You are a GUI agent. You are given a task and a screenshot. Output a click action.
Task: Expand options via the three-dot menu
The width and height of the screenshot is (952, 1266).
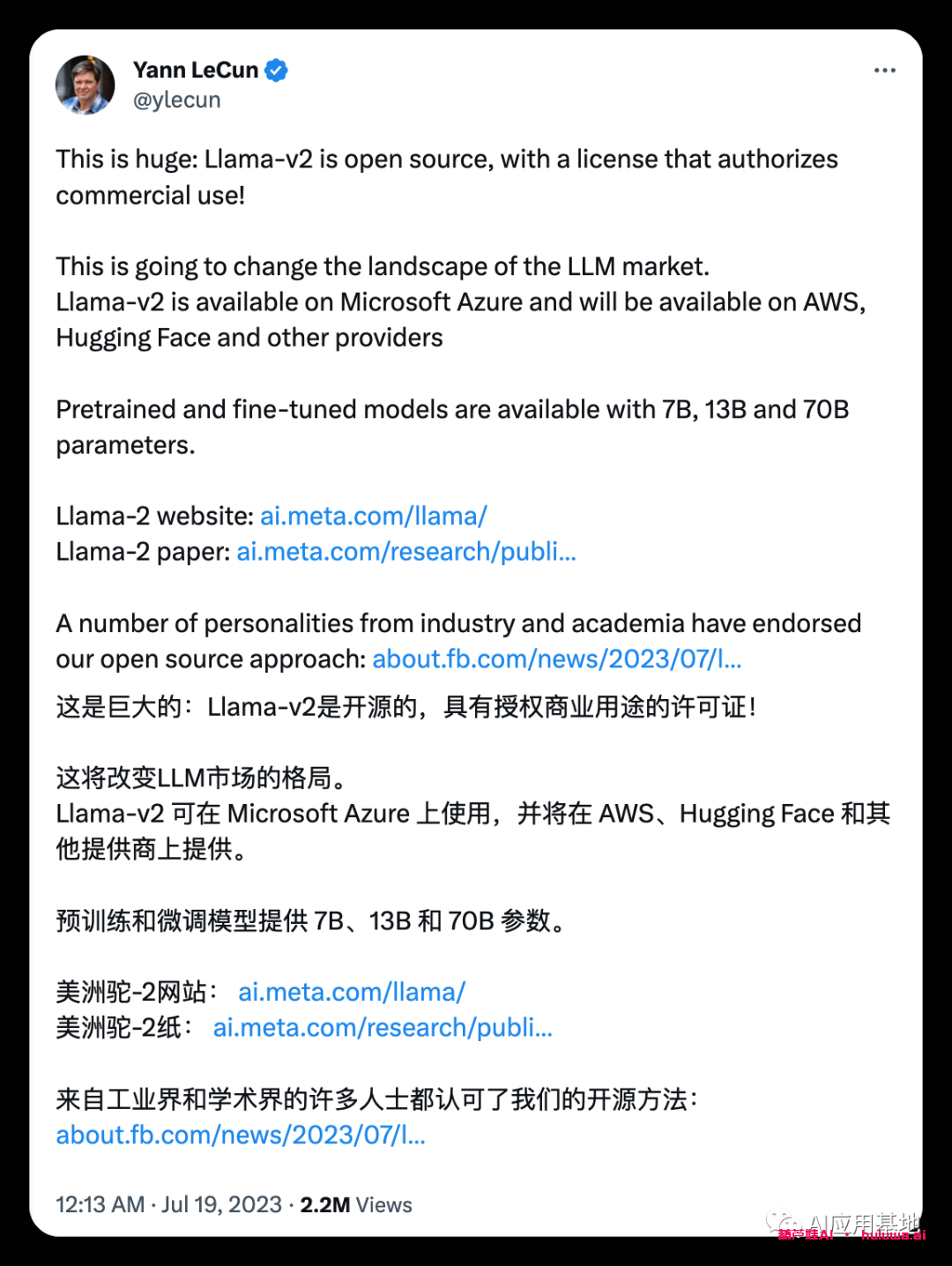point(885,70)
